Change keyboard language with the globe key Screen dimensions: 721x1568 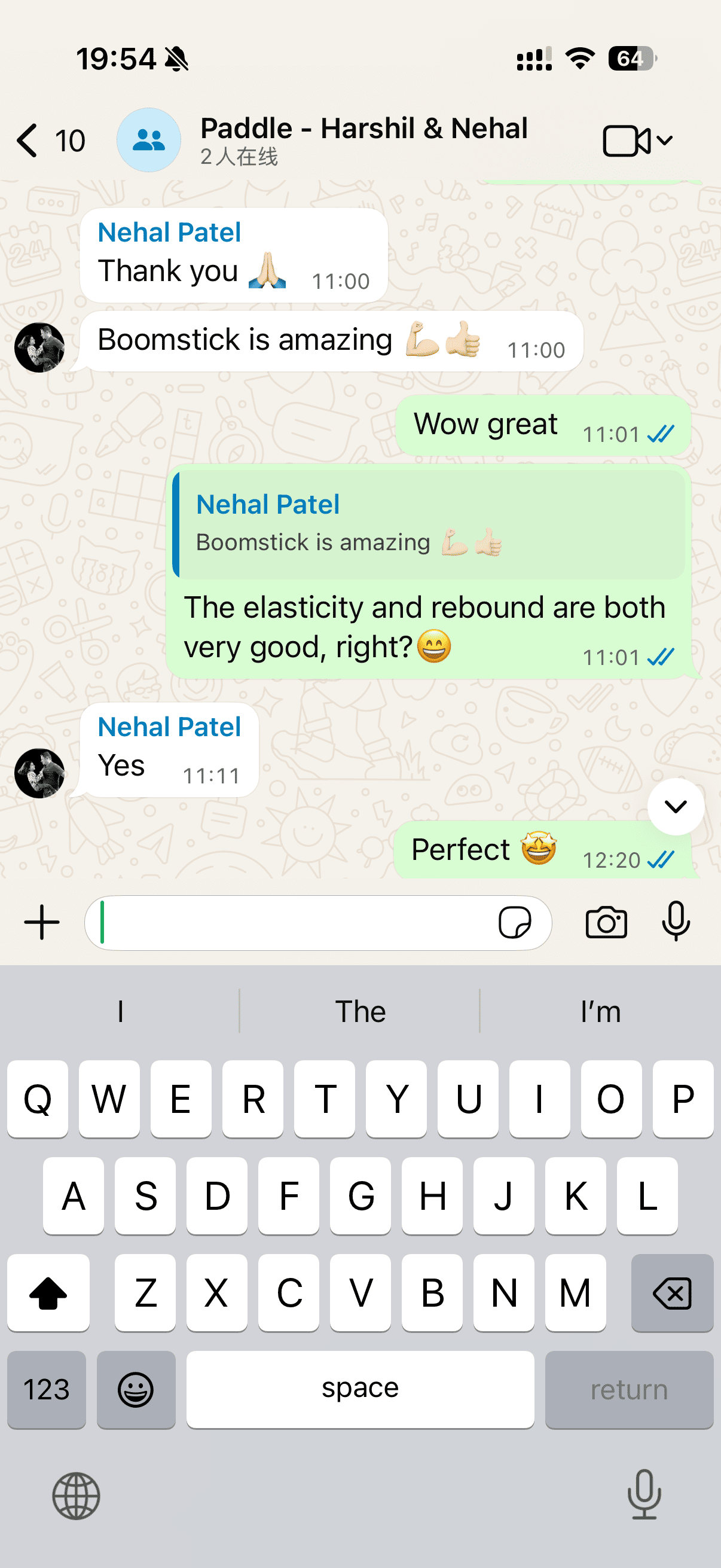[x=76, y=1496]
